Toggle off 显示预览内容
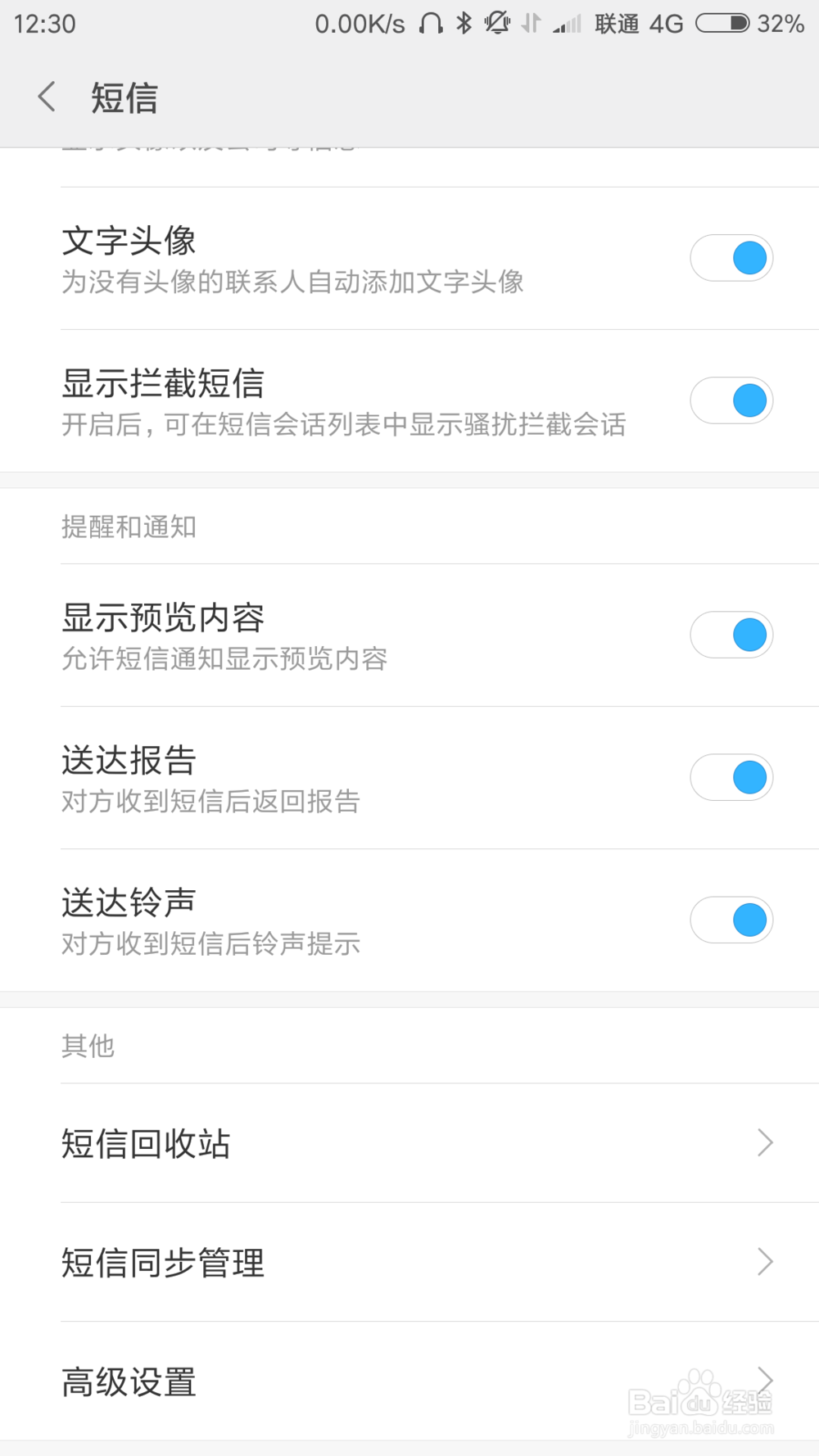 tap(731, 635)
